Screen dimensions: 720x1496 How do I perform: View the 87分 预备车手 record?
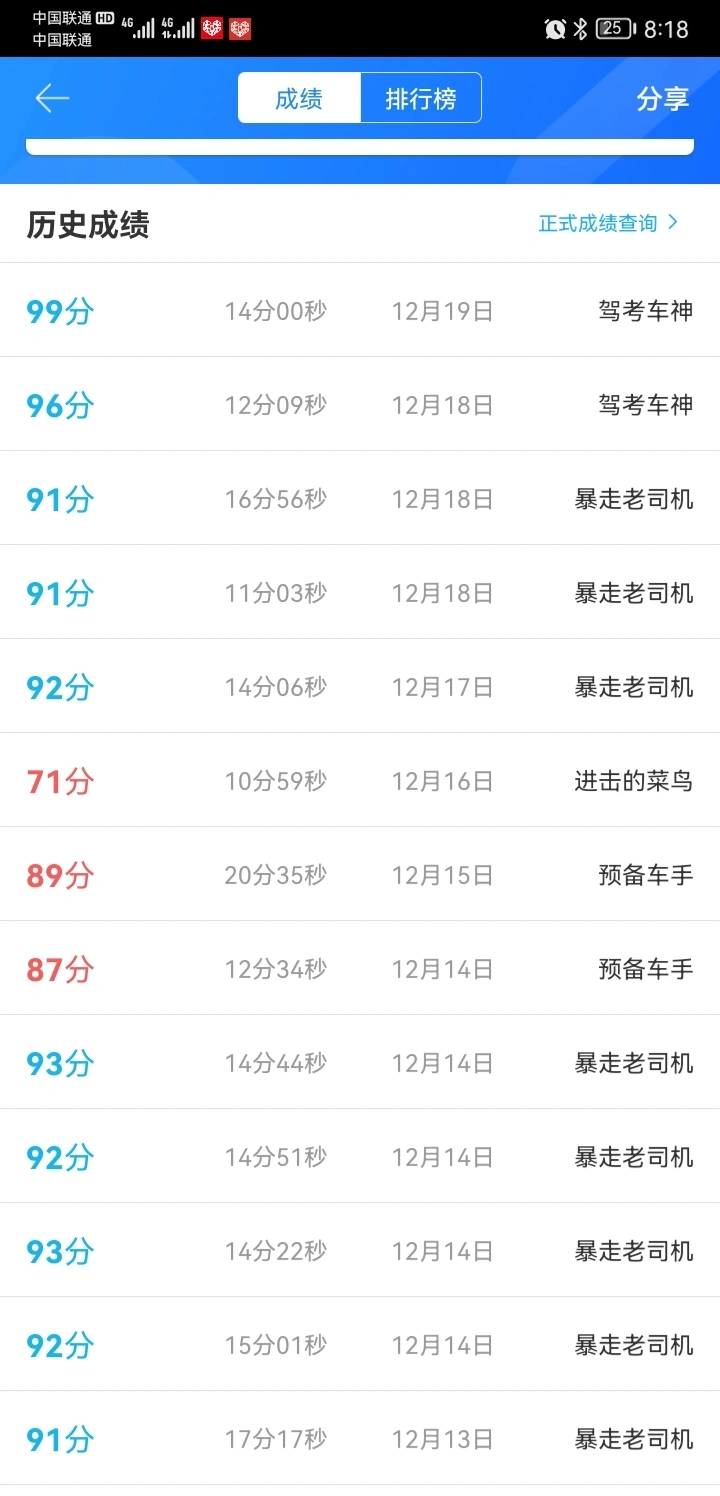[360, 968]
